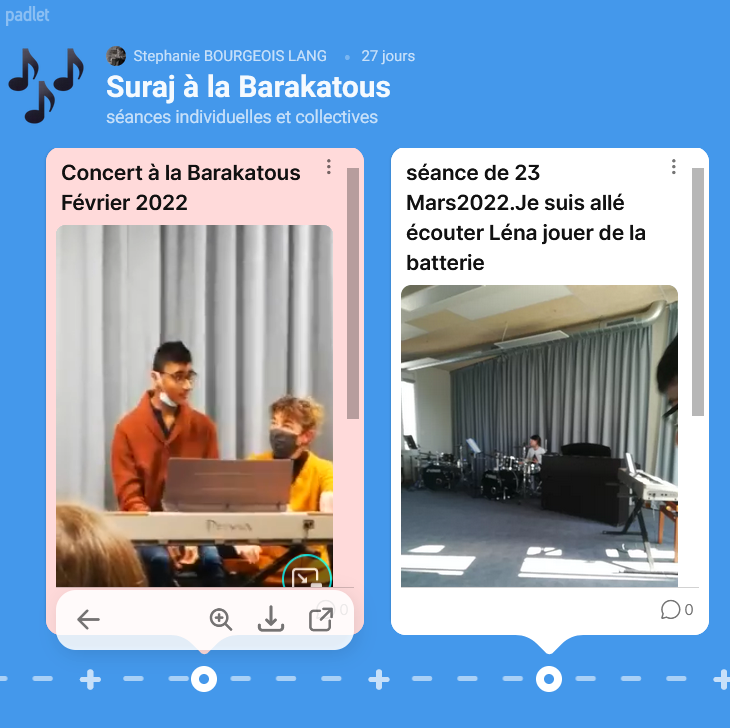Open overflow menu on séance de 23 Mars2022 post

674,167
